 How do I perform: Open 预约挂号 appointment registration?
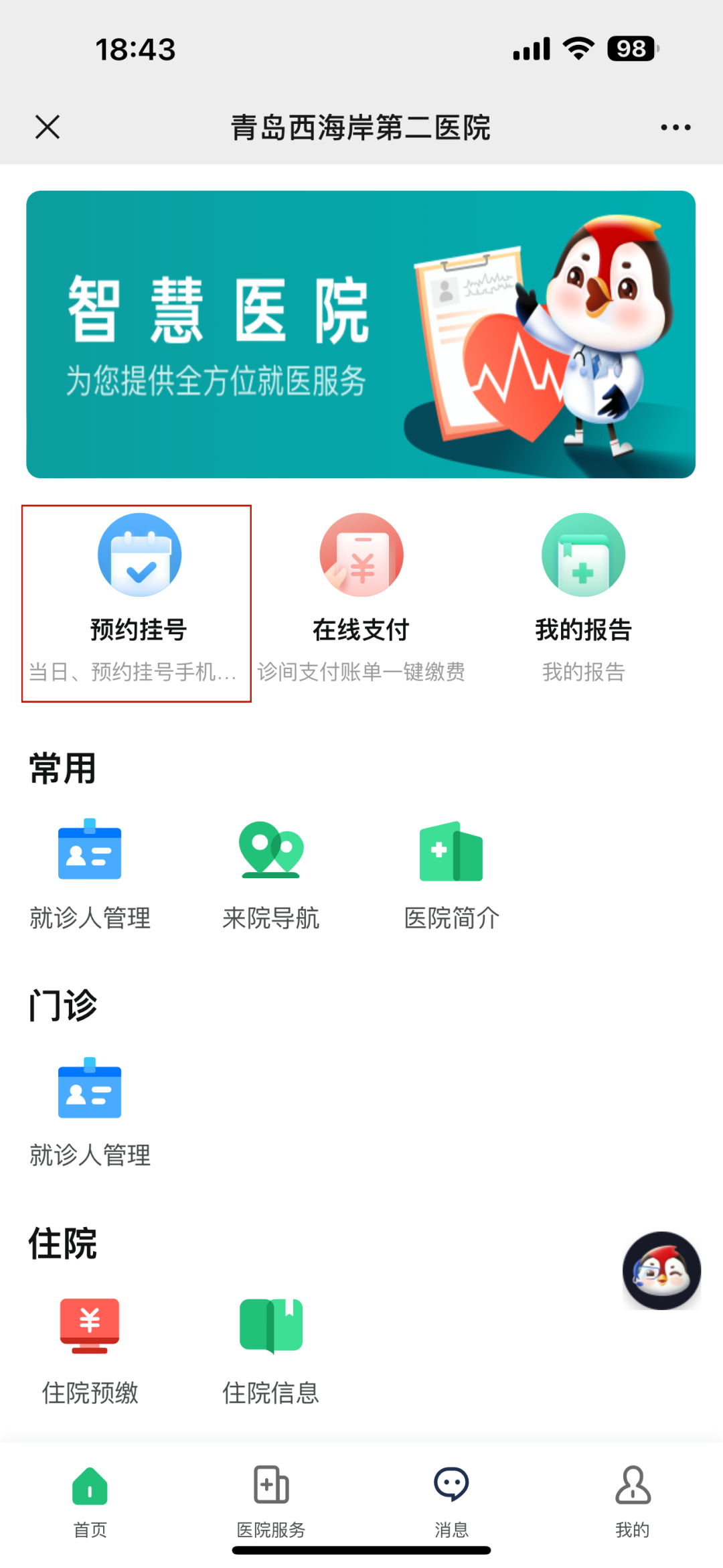pyautogui.click(x=139, y=596)
